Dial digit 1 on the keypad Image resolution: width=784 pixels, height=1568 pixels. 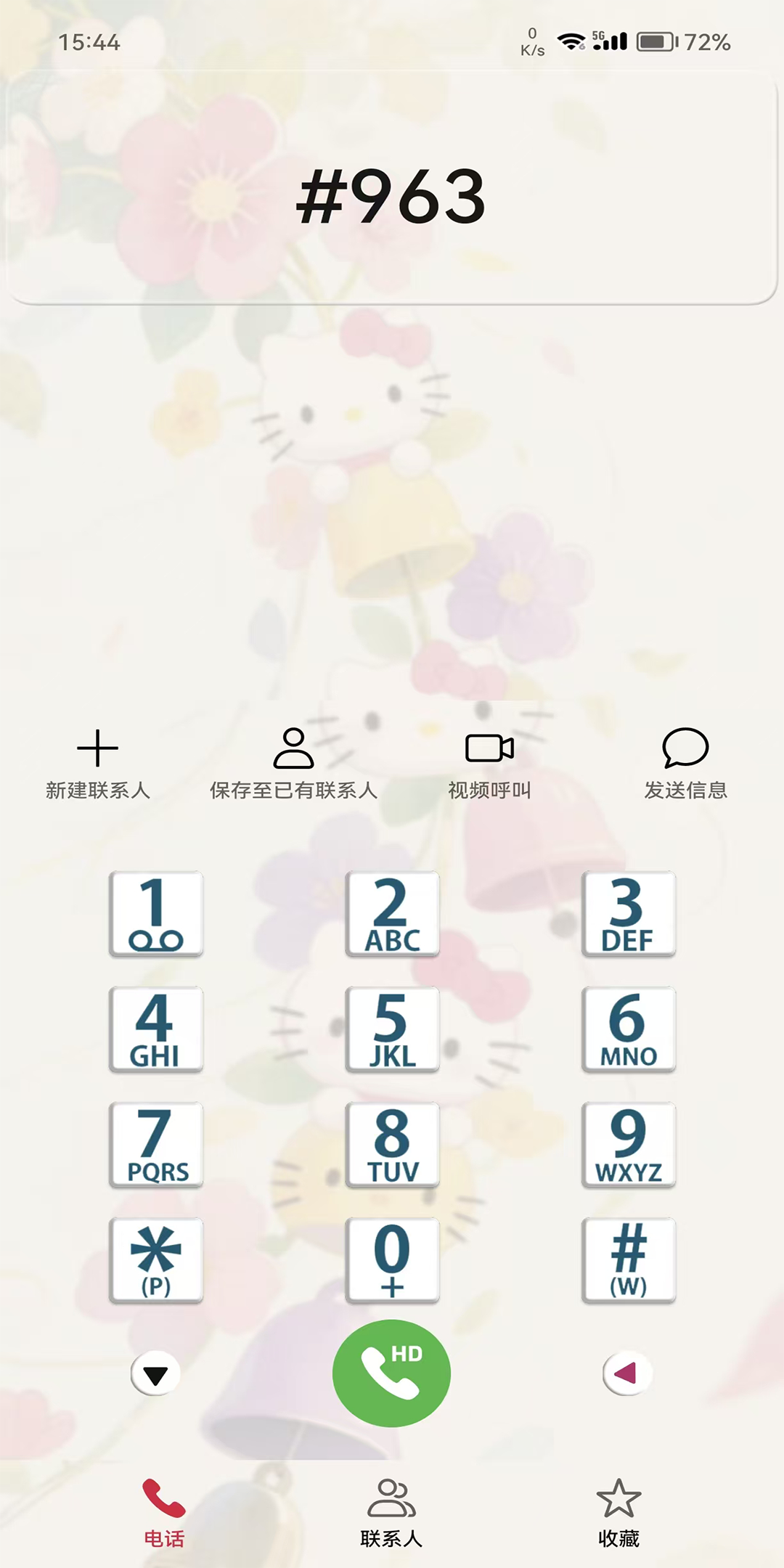point(156,914)
